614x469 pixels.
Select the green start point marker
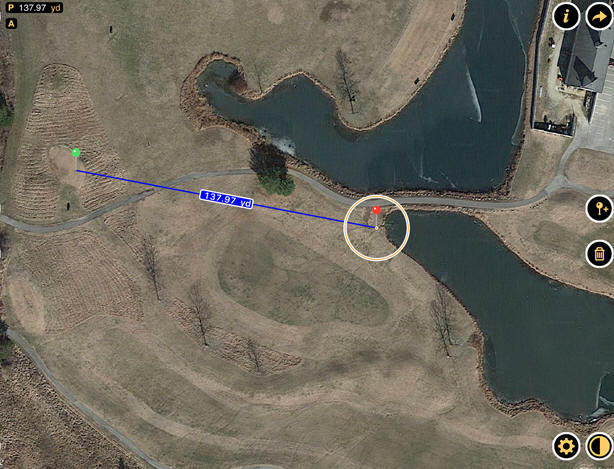[x=76, y=153]
